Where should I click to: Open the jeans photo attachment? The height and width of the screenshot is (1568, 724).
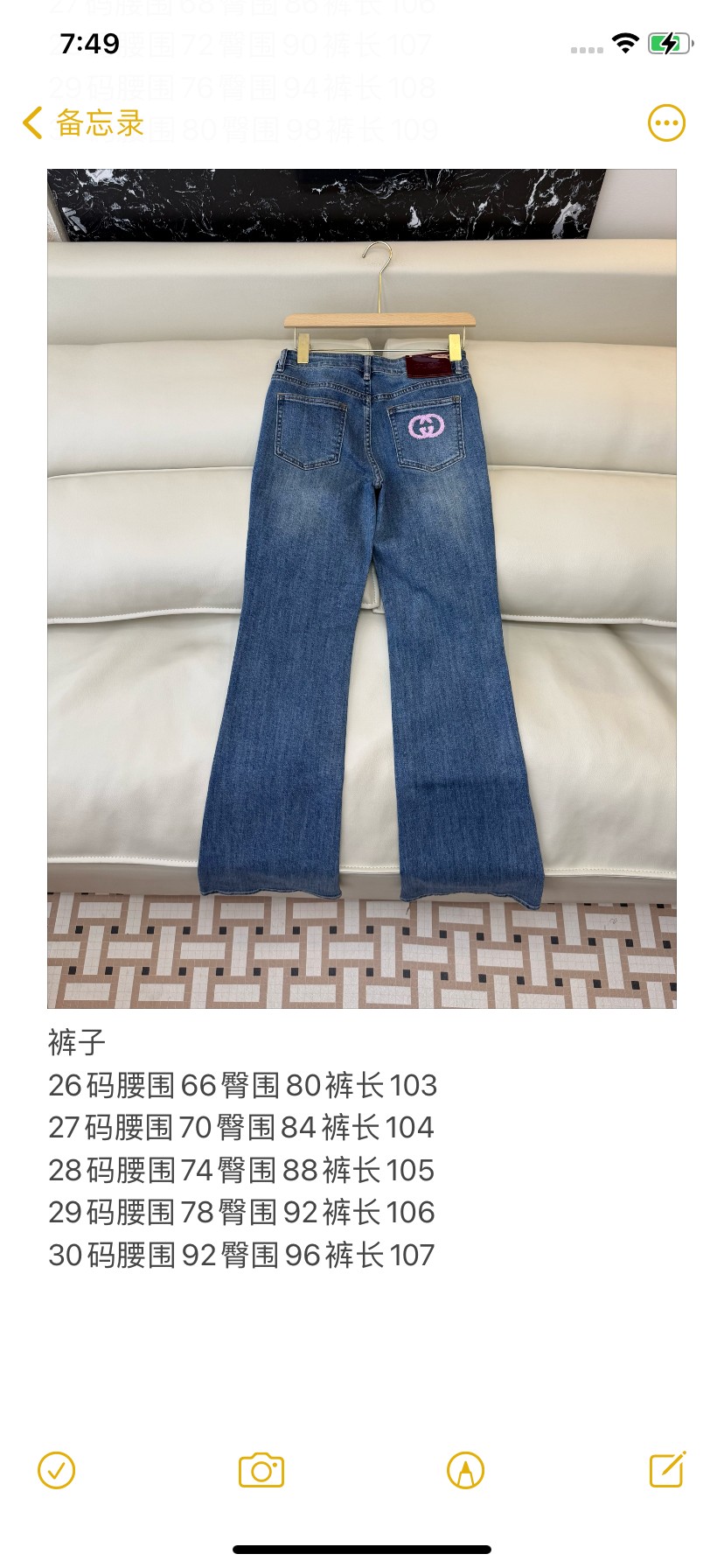pos(362,589)
